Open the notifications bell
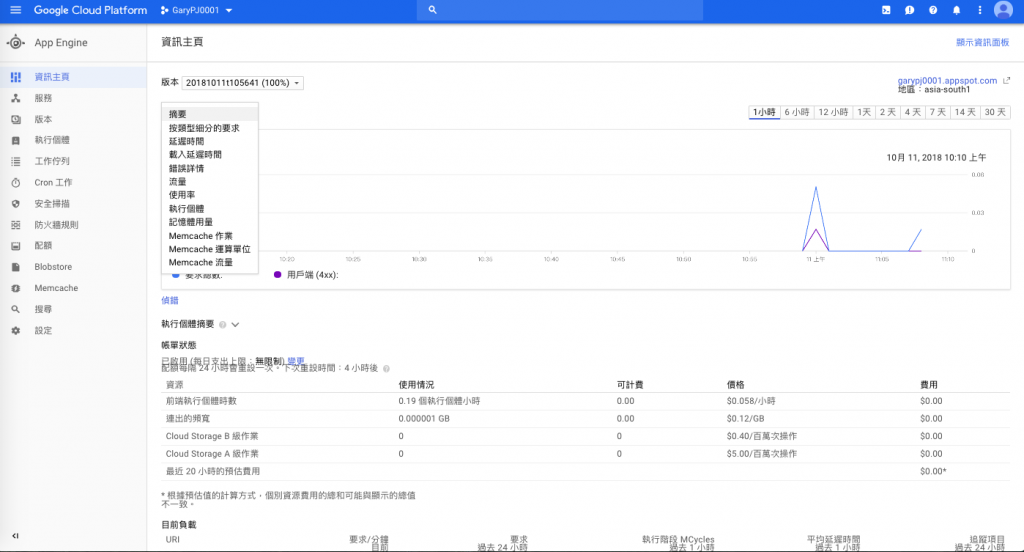This screenshot has height=552, width=1024. 956,10
